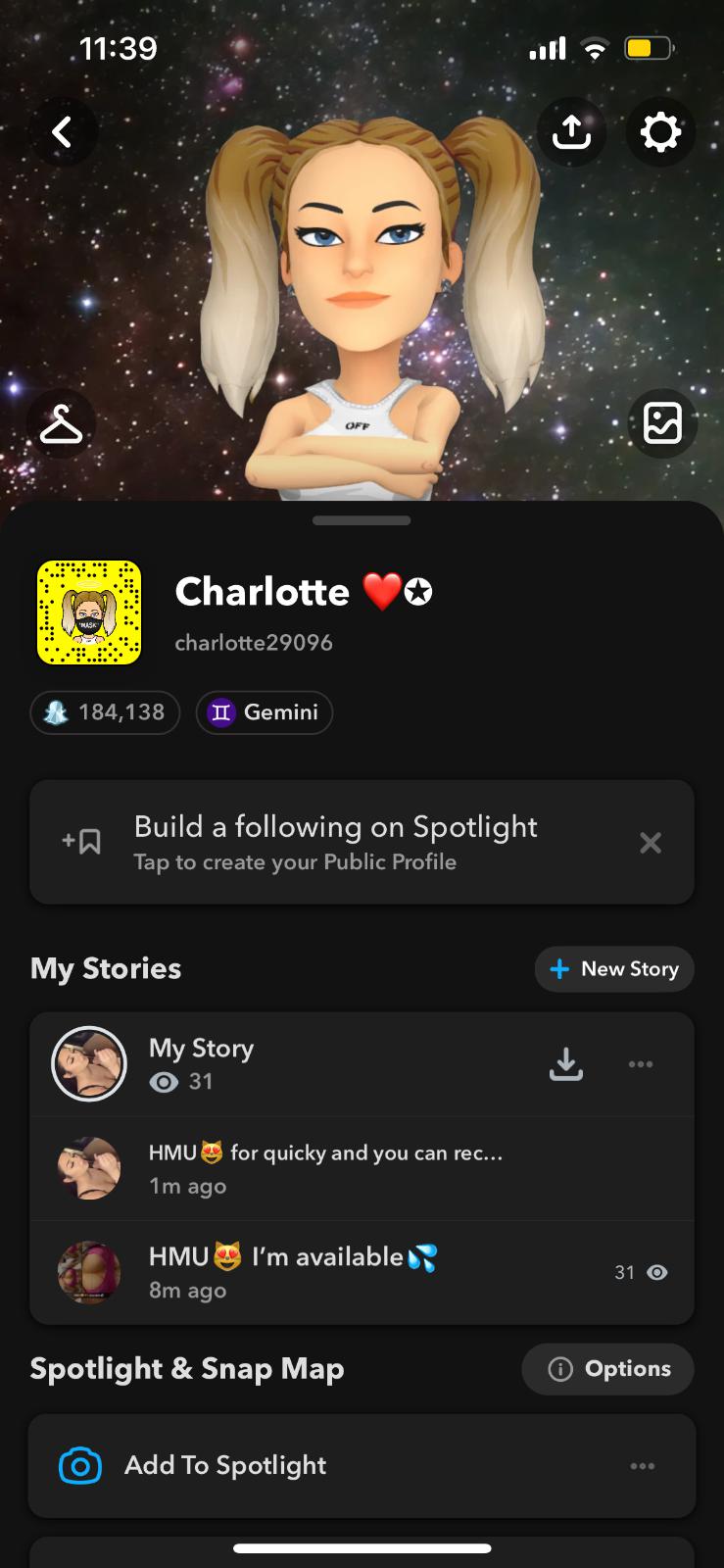Open the Snapcode image

(x=89, y=612)
